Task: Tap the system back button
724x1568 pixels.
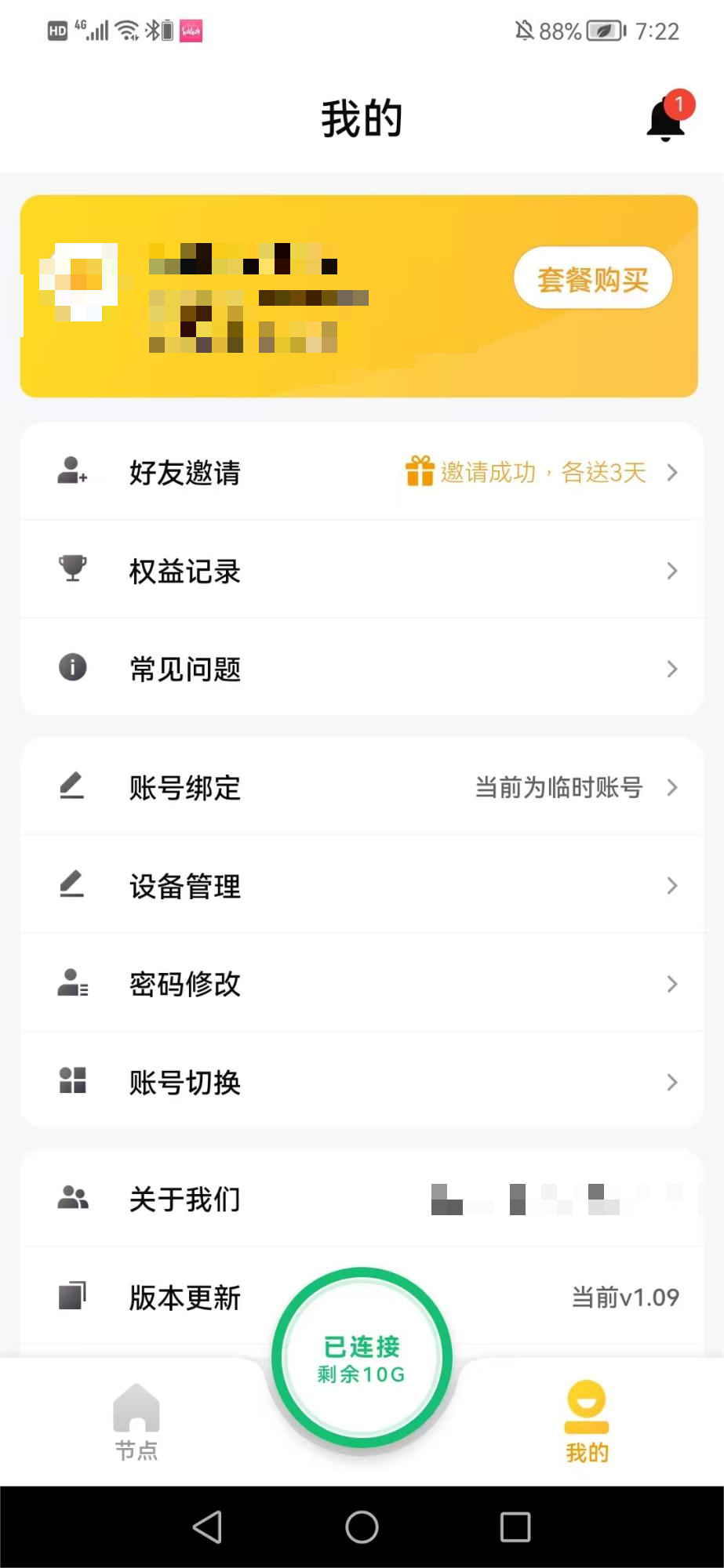Action: click(x=208, y=1526)
